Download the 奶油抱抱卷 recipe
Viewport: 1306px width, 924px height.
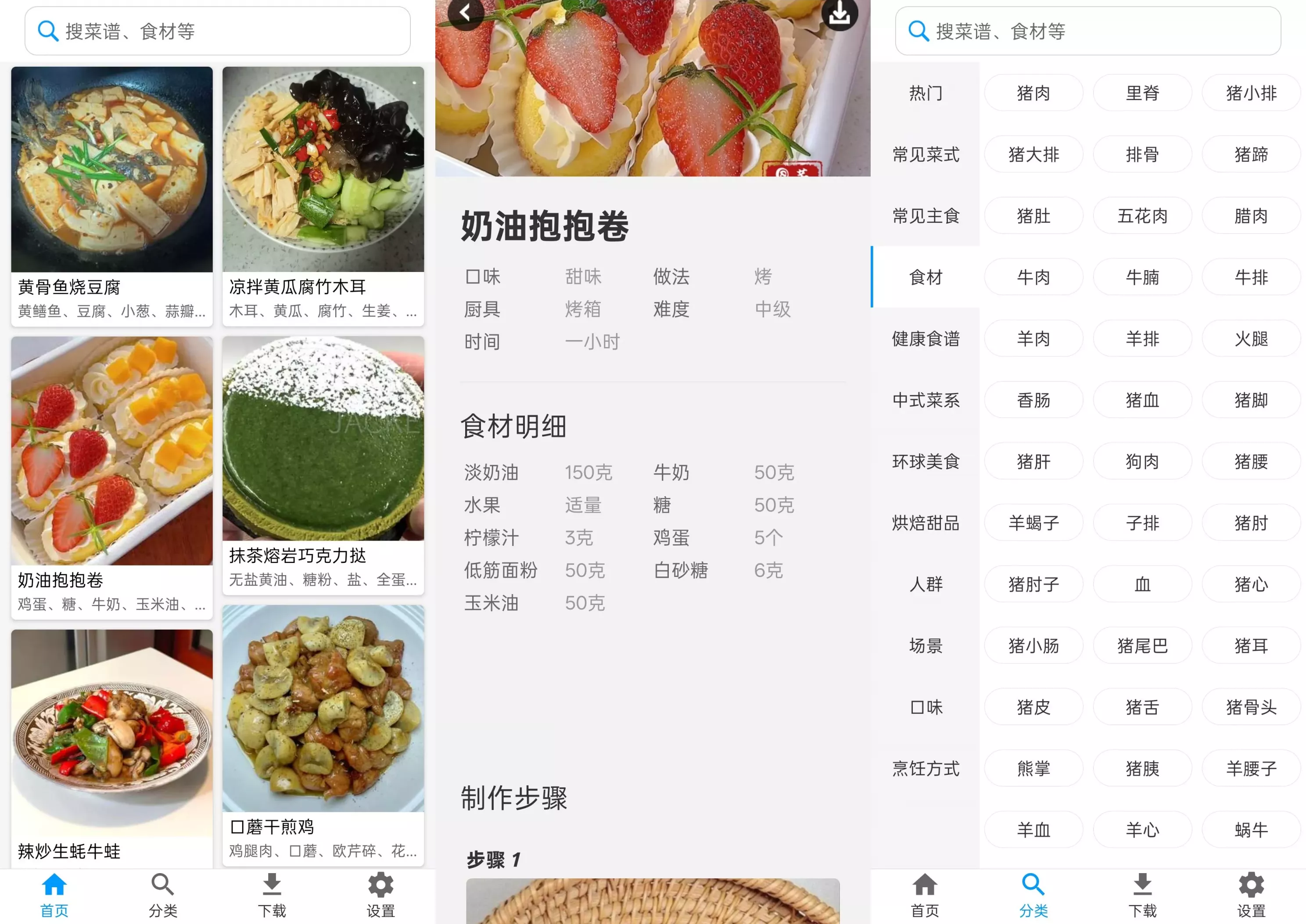(839, 14)
